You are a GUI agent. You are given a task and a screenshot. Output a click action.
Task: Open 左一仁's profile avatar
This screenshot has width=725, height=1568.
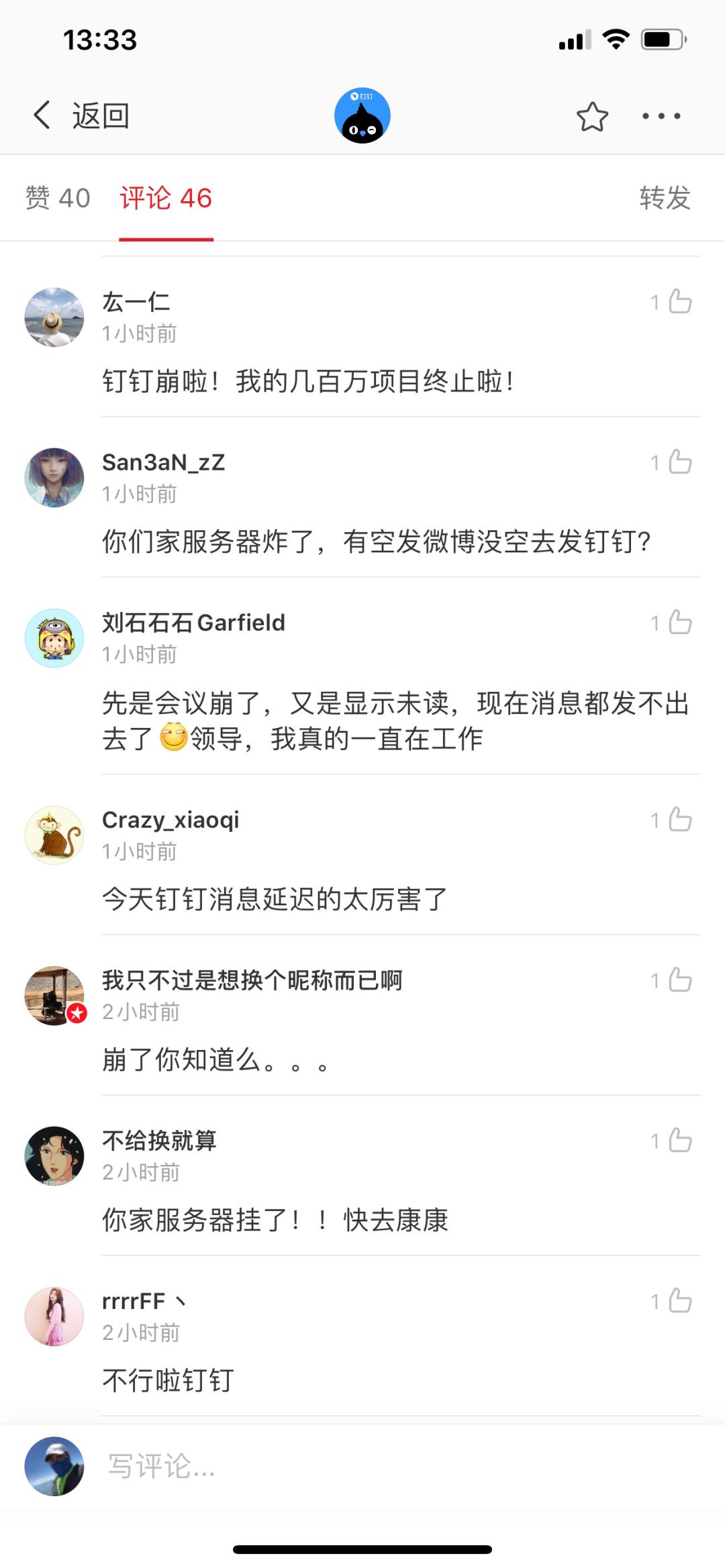pos(54,317)
